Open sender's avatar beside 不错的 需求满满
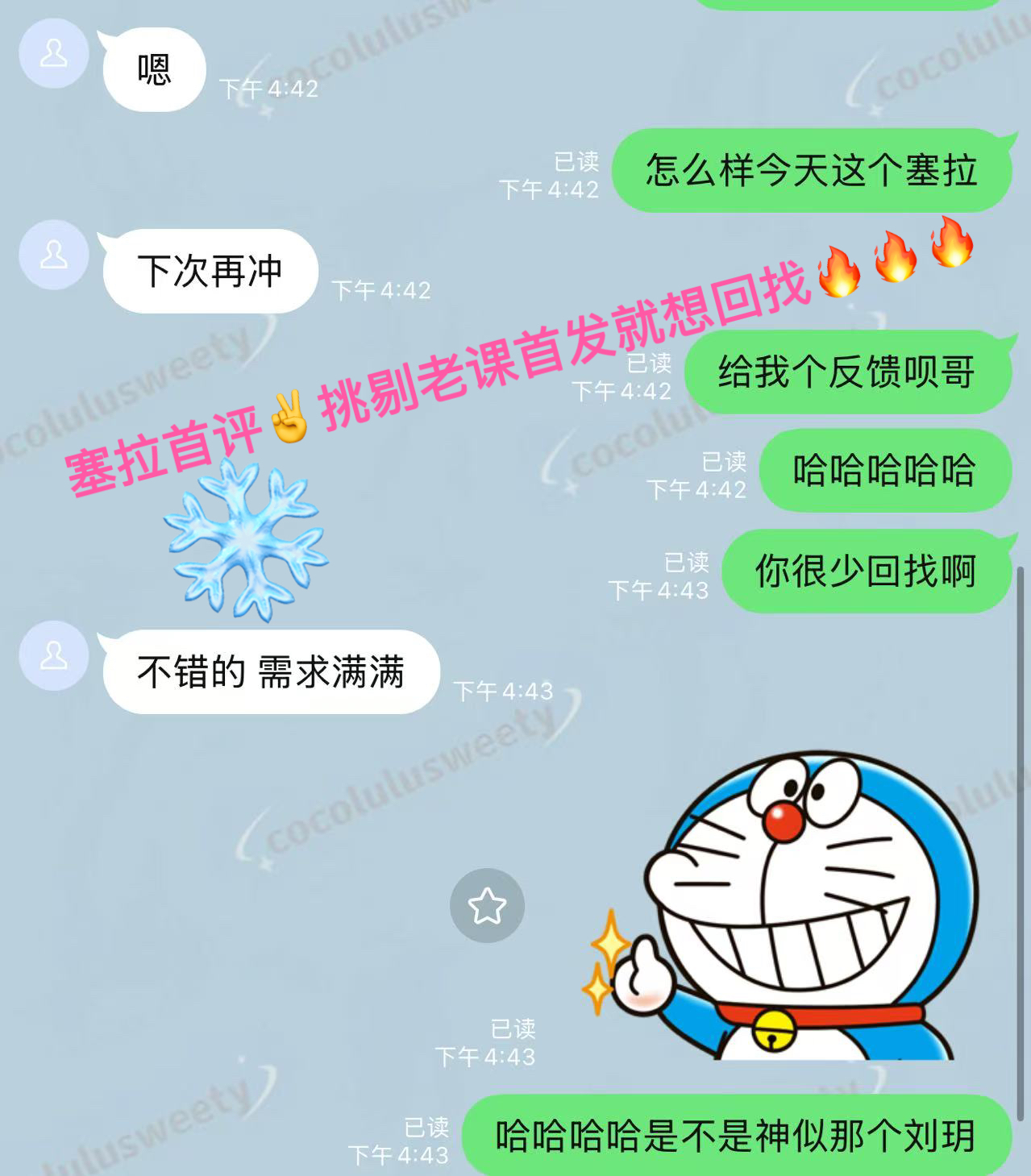Image resolution: width=1031 pixels, height=1176 pixels. coord(53,656)
